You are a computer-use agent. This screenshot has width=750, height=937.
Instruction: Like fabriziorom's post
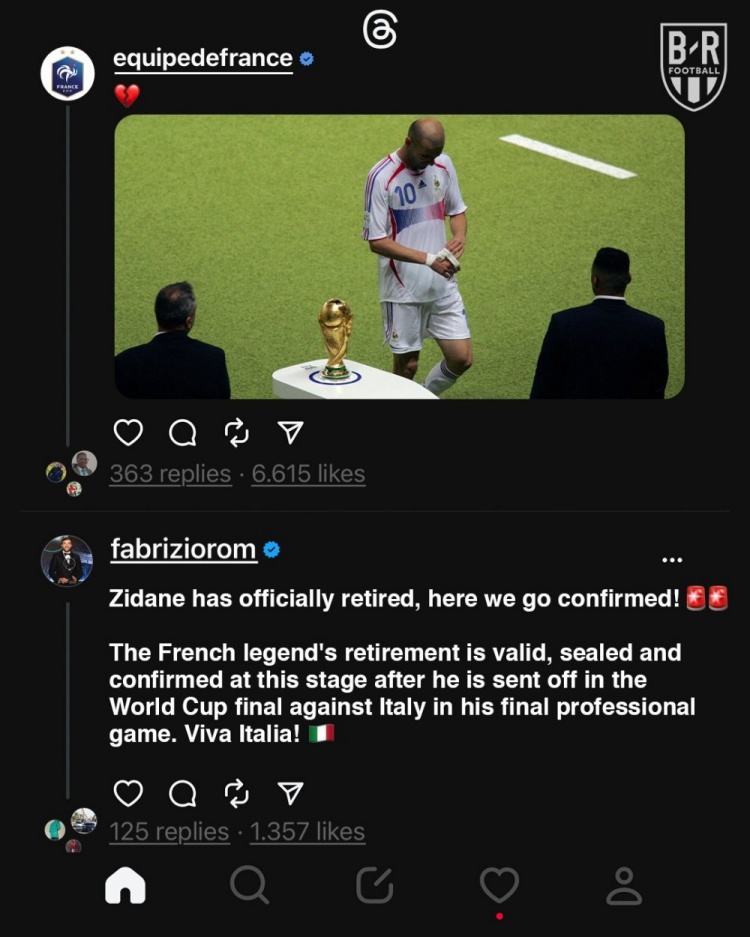click(128, 793)
